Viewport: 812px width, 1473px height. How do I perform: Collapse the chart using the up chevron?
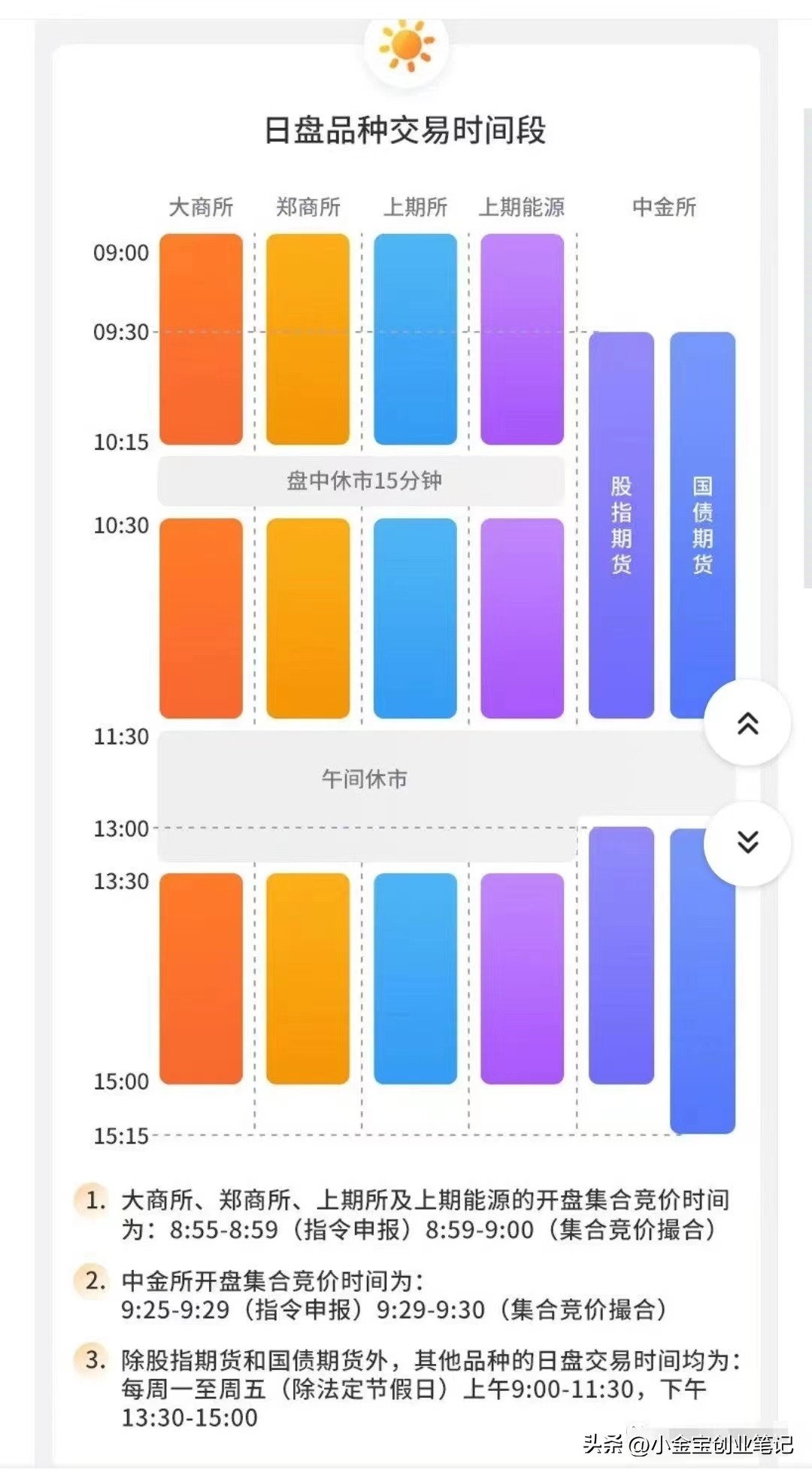pyautogui.click(x=747, y=722)
